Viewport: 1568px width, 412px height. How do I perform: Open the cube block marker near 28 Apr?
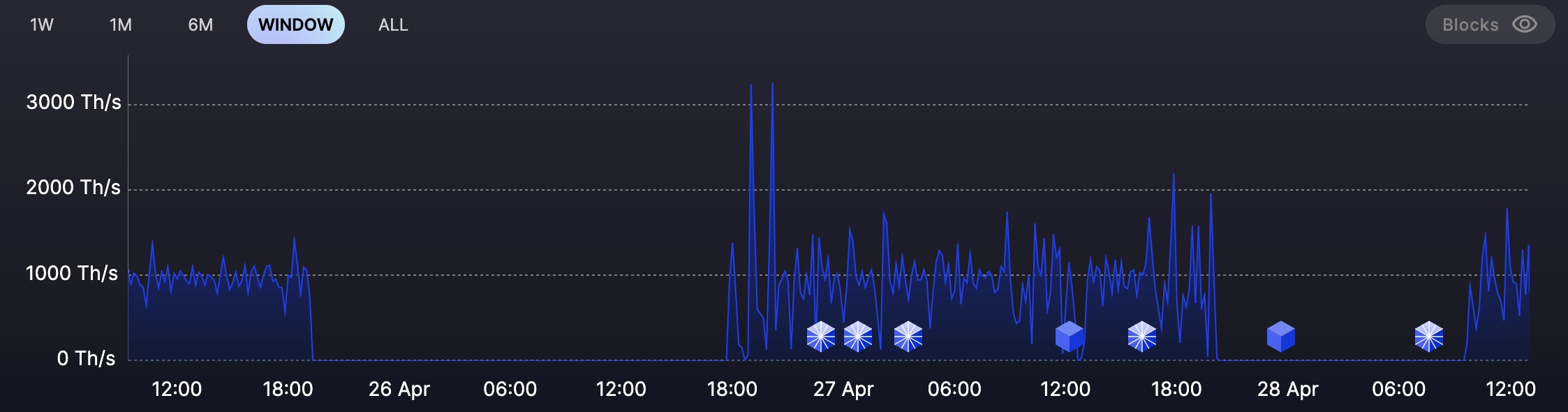pyautogui.click(x=1280, y=337)
